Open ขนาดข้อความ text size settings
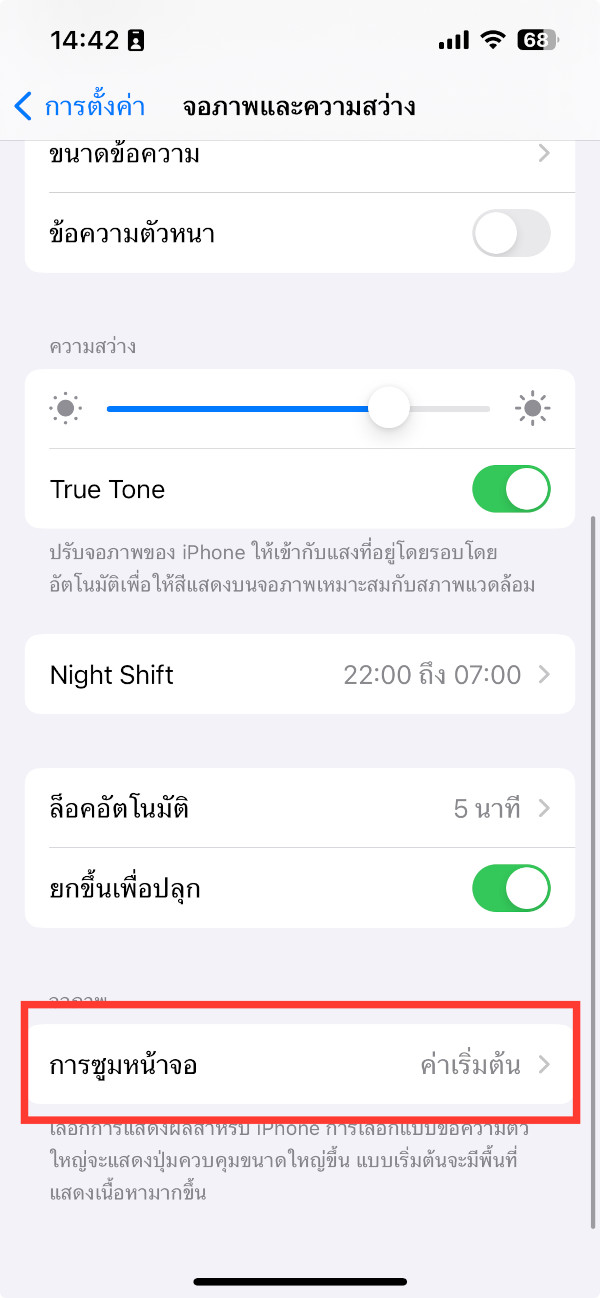 [300, 155]
